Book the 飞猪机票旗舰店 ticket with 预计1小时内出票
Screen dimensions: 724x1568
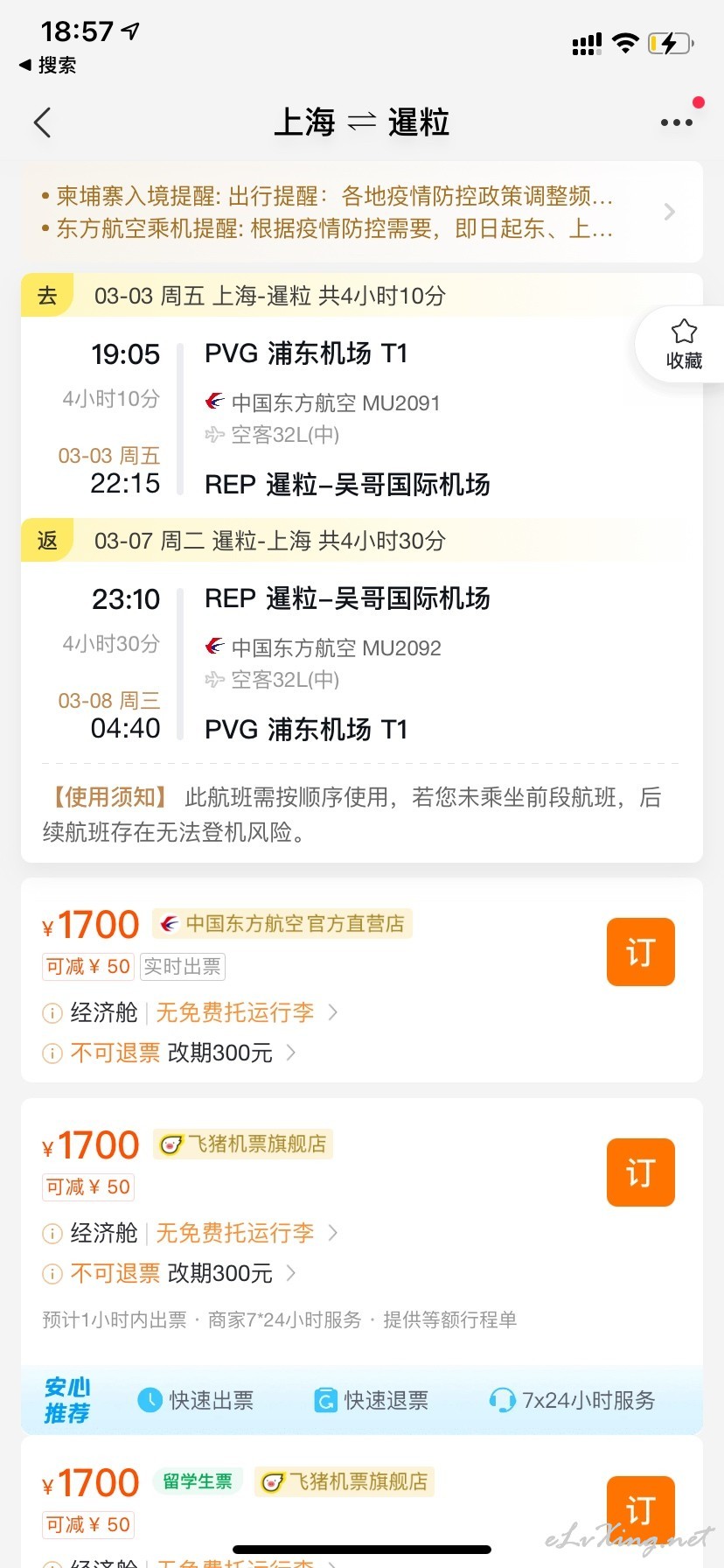[641, 1172]
